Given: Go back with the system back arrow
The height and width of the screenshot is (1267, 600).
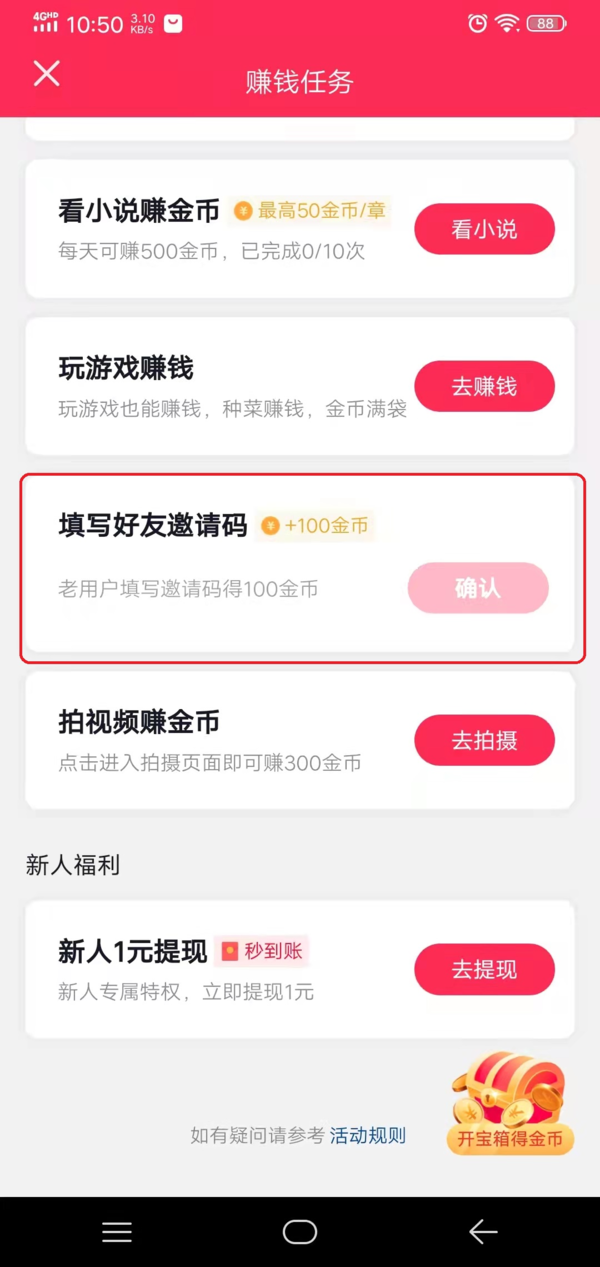Looking at the screenshot, I should tap(483, 1232).
